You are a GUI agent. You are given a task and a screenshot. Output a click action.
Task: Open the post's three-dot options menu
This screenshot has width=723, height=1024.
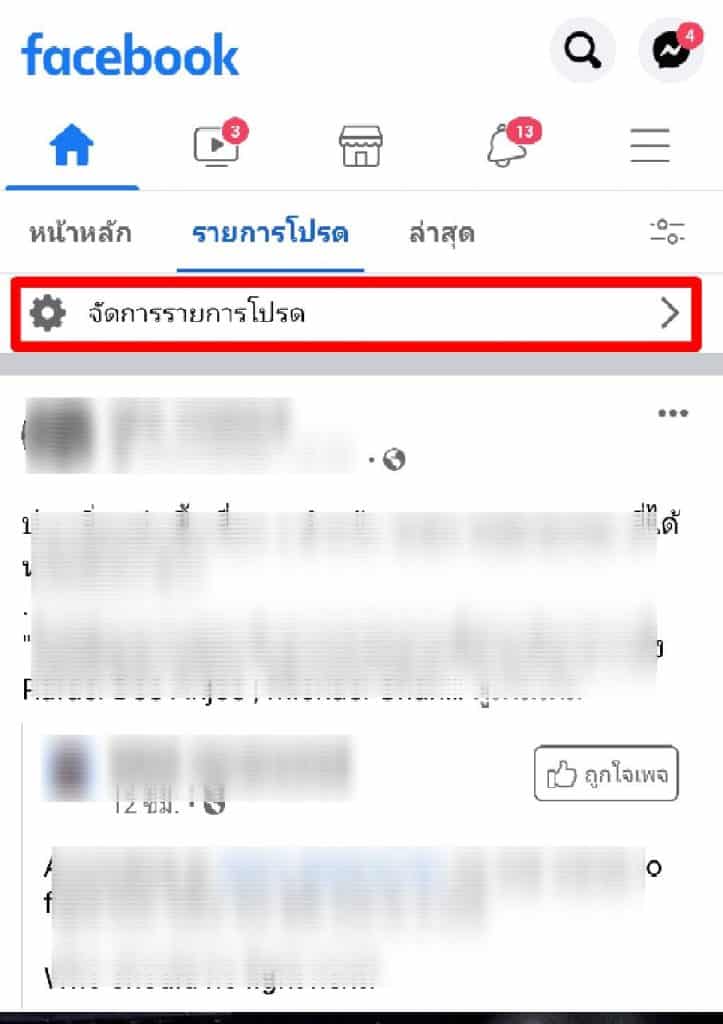pos(672,414)
